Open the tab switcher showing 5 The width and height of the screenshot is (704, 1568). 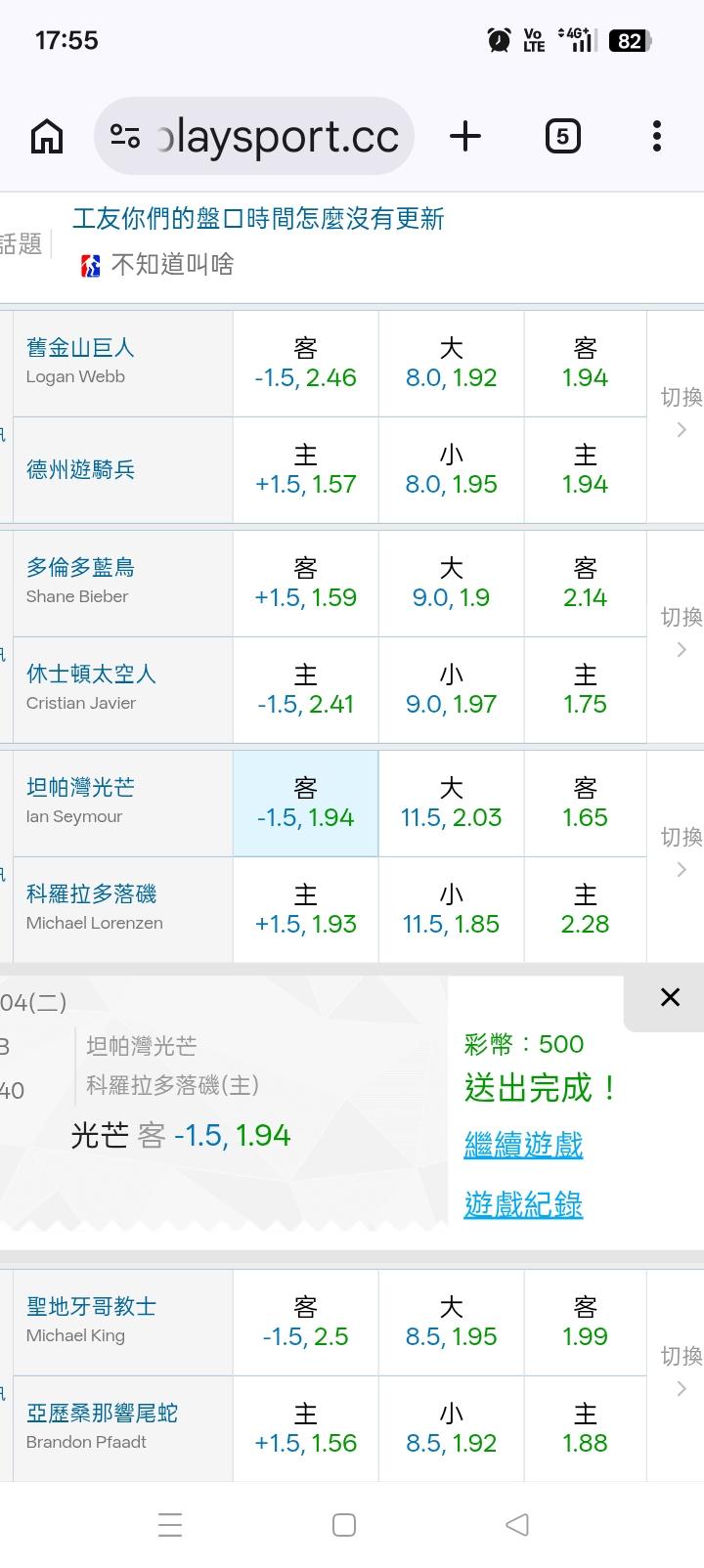click(x=562, y=136)
